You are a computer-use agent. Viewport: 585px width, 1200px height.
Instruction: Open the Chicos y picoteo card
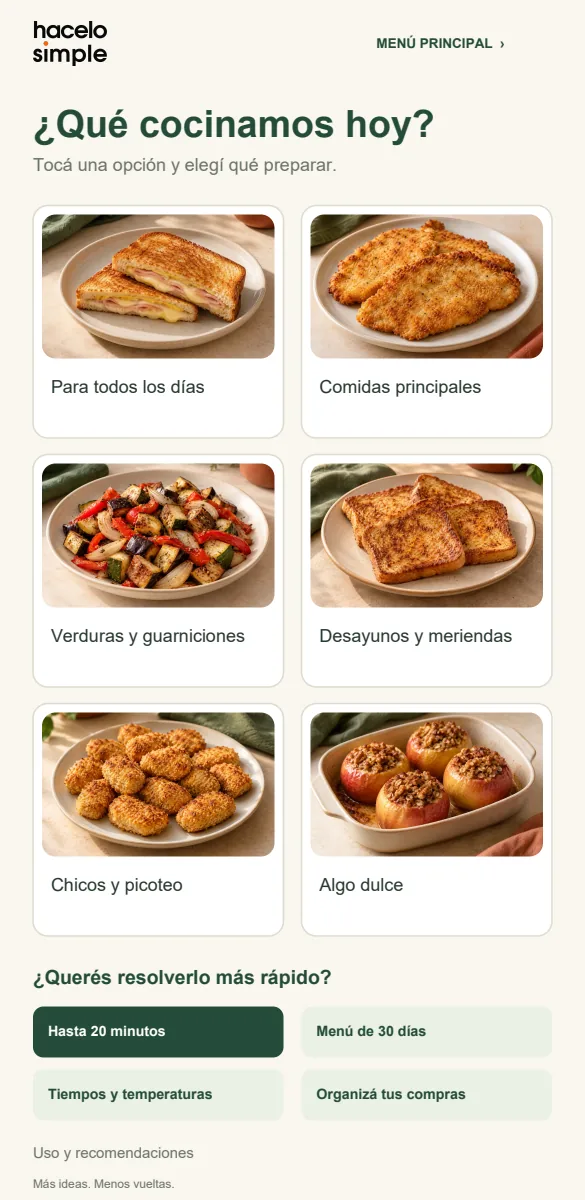pyautogui.click(x=158, y=820)
